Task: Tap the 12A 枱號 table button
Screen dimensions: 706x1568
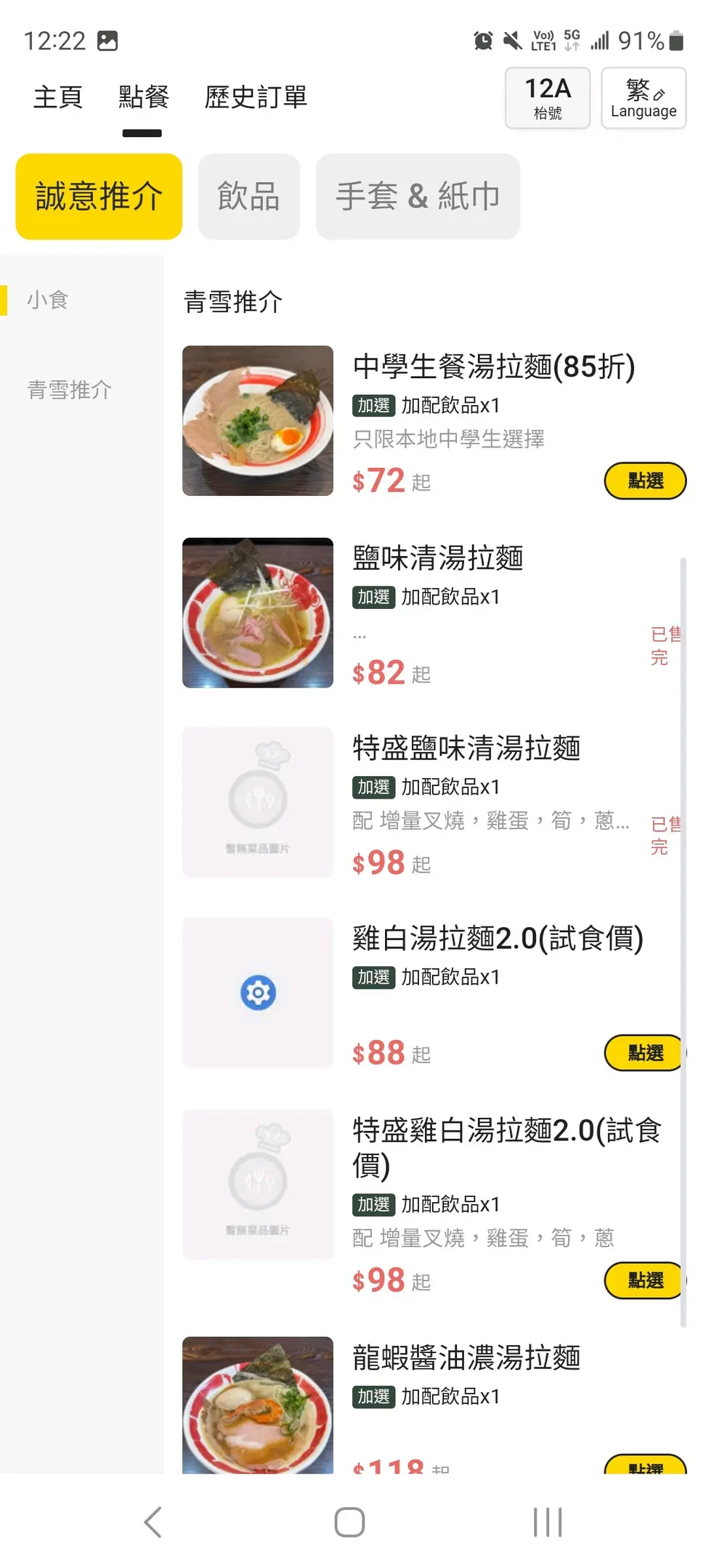Action: [x=548, y=98]
